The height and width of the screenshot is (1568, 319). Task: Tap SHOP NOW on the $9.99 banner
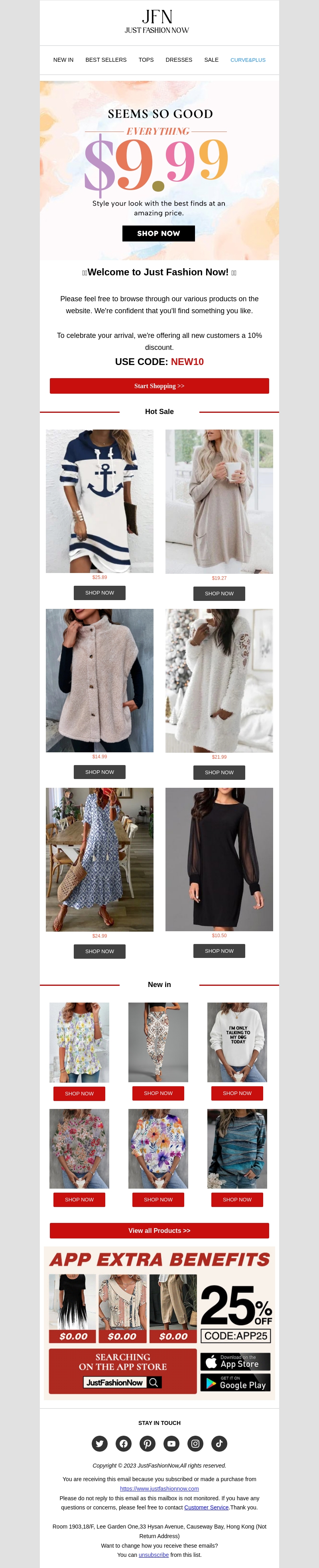point(158,233)
